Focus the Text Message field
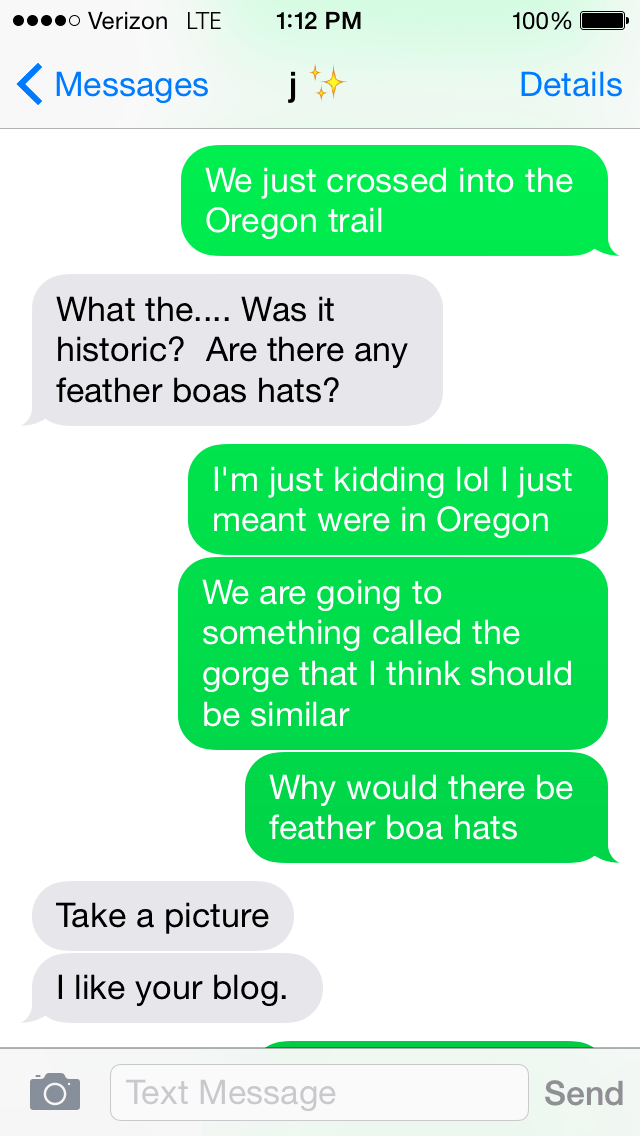This screenshot has height=1136, width=640. coord(318,1092)
